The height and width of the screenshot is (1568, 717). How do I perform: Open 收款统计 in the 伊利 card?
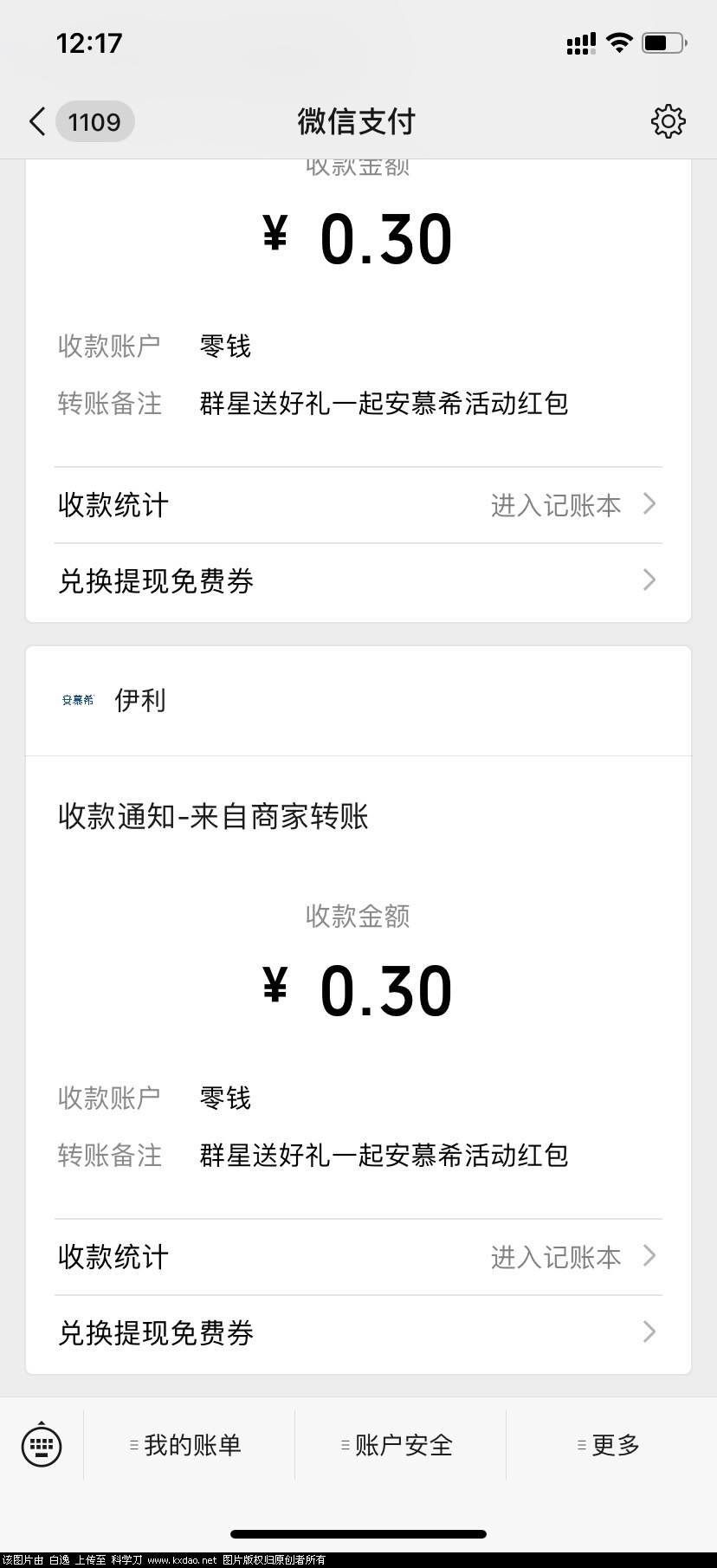358,1257
